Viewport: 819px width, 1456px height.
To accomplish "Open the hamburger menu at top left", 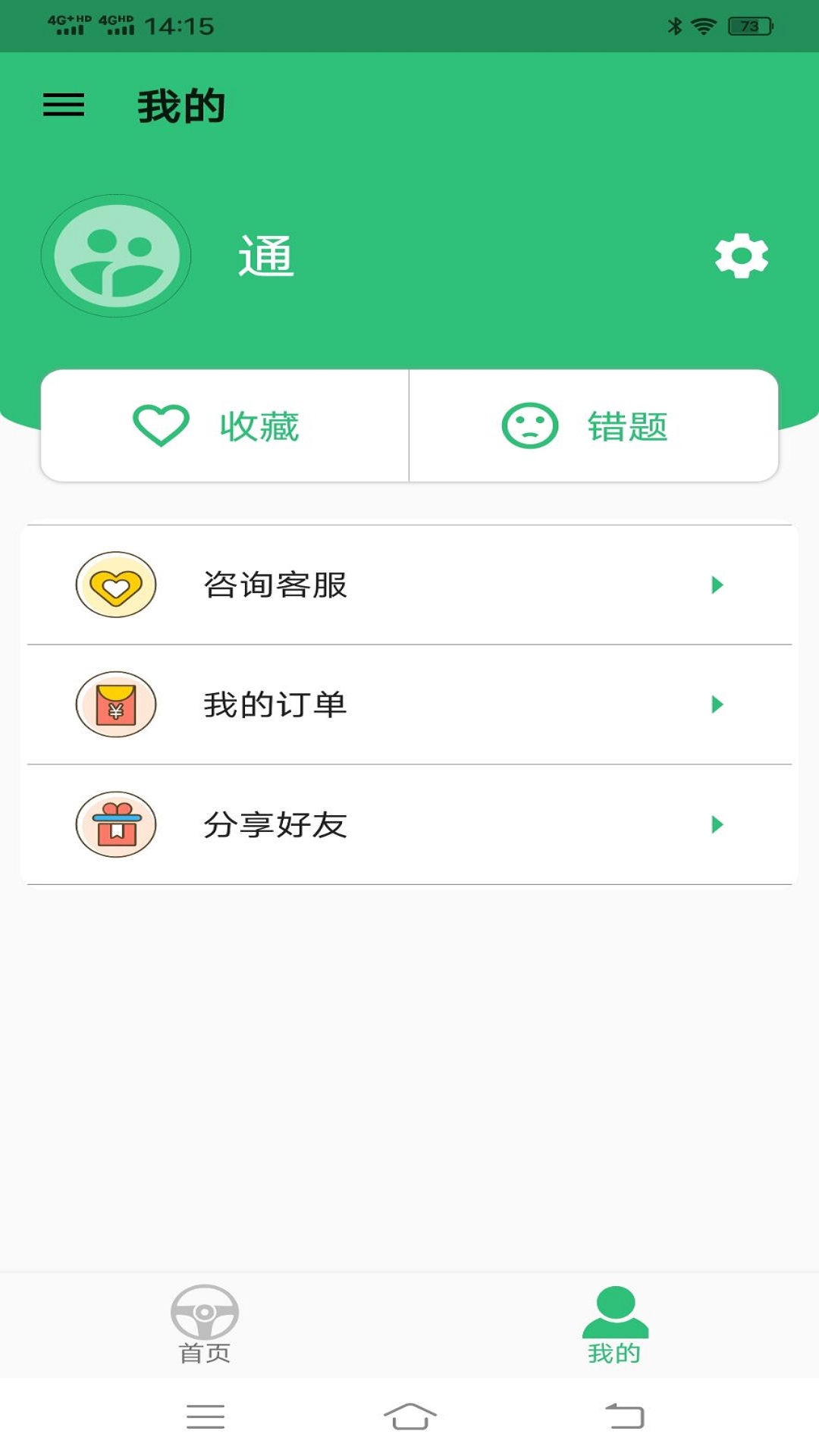I will [64, 105].
